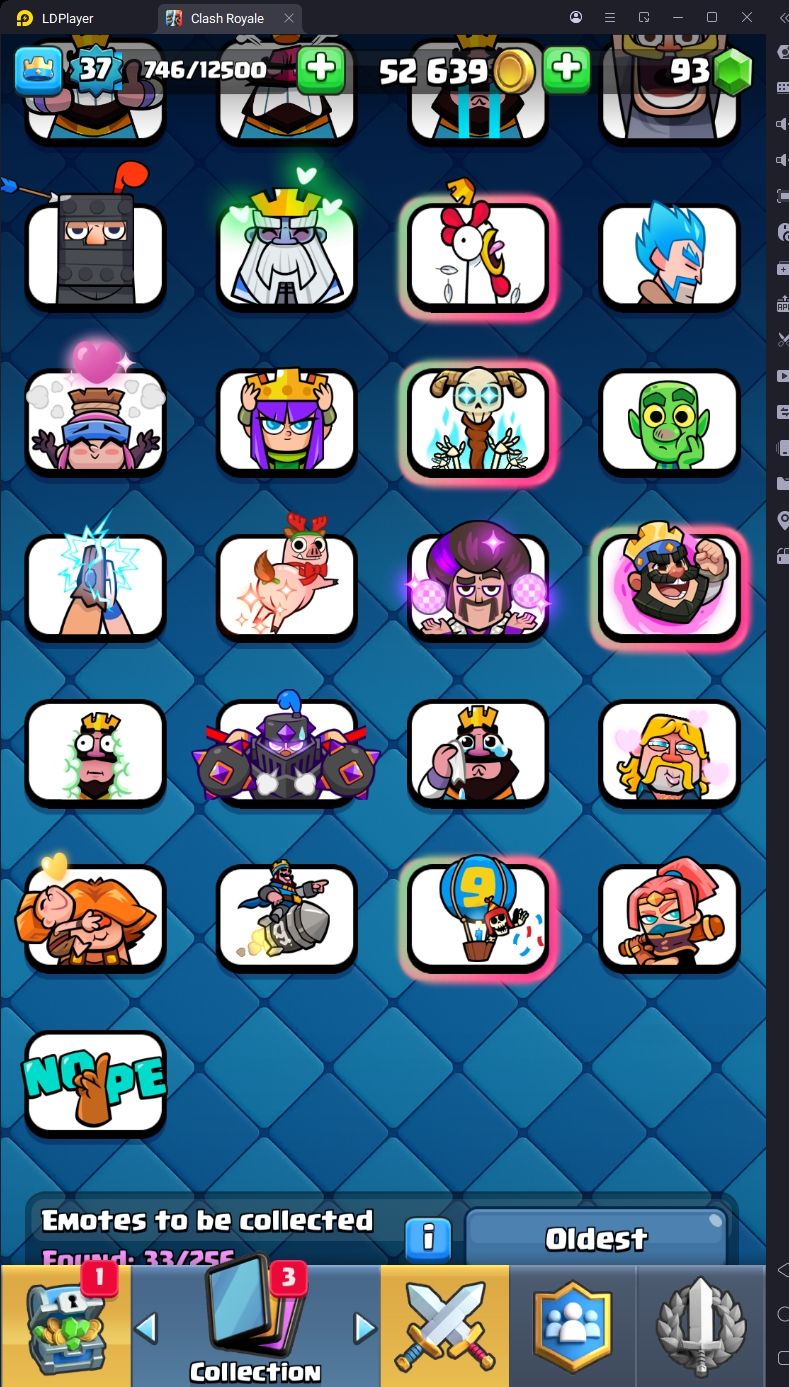Pick the skeleton ram skull emote
Screen dimensions: 789x1387
[479, 421]
